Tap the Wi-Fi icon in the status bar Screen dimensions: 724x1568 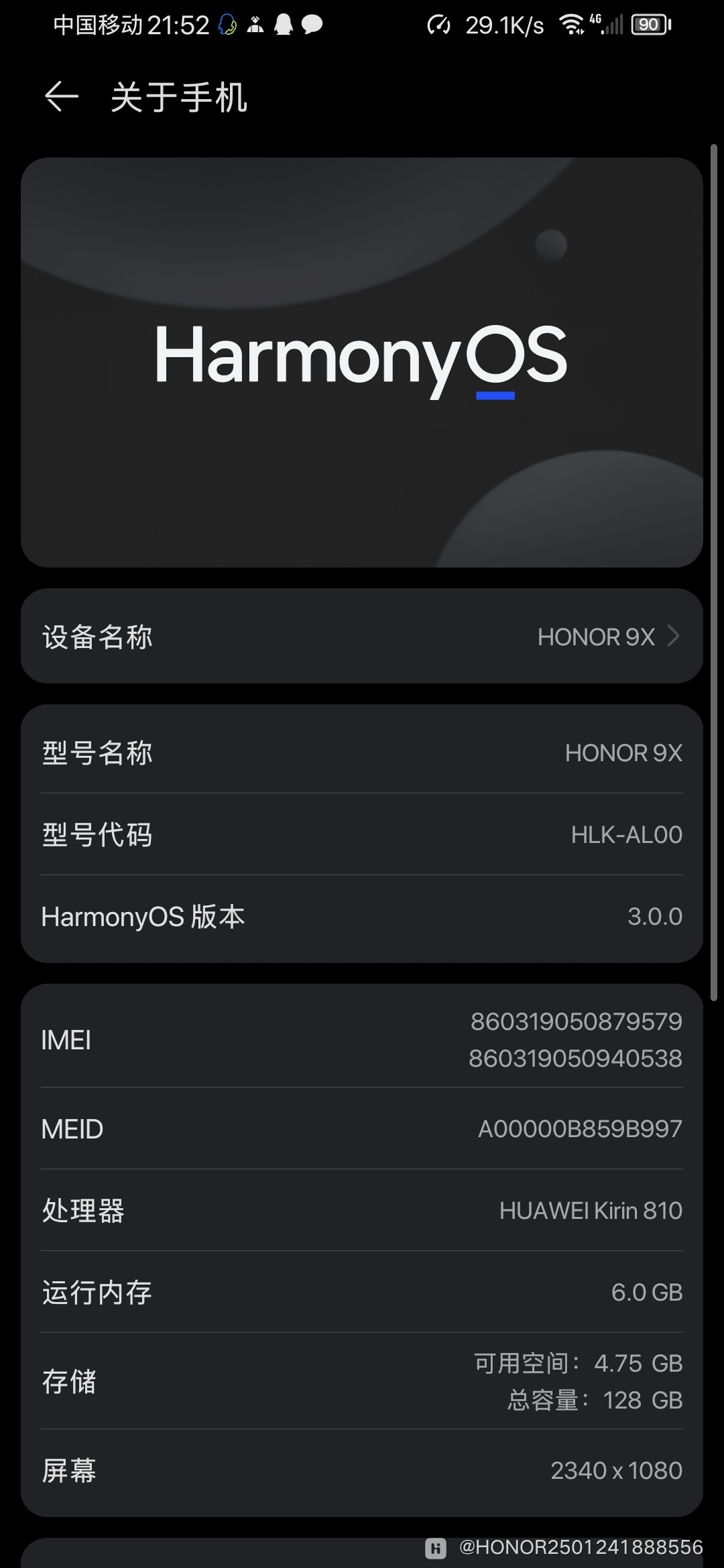570,25
